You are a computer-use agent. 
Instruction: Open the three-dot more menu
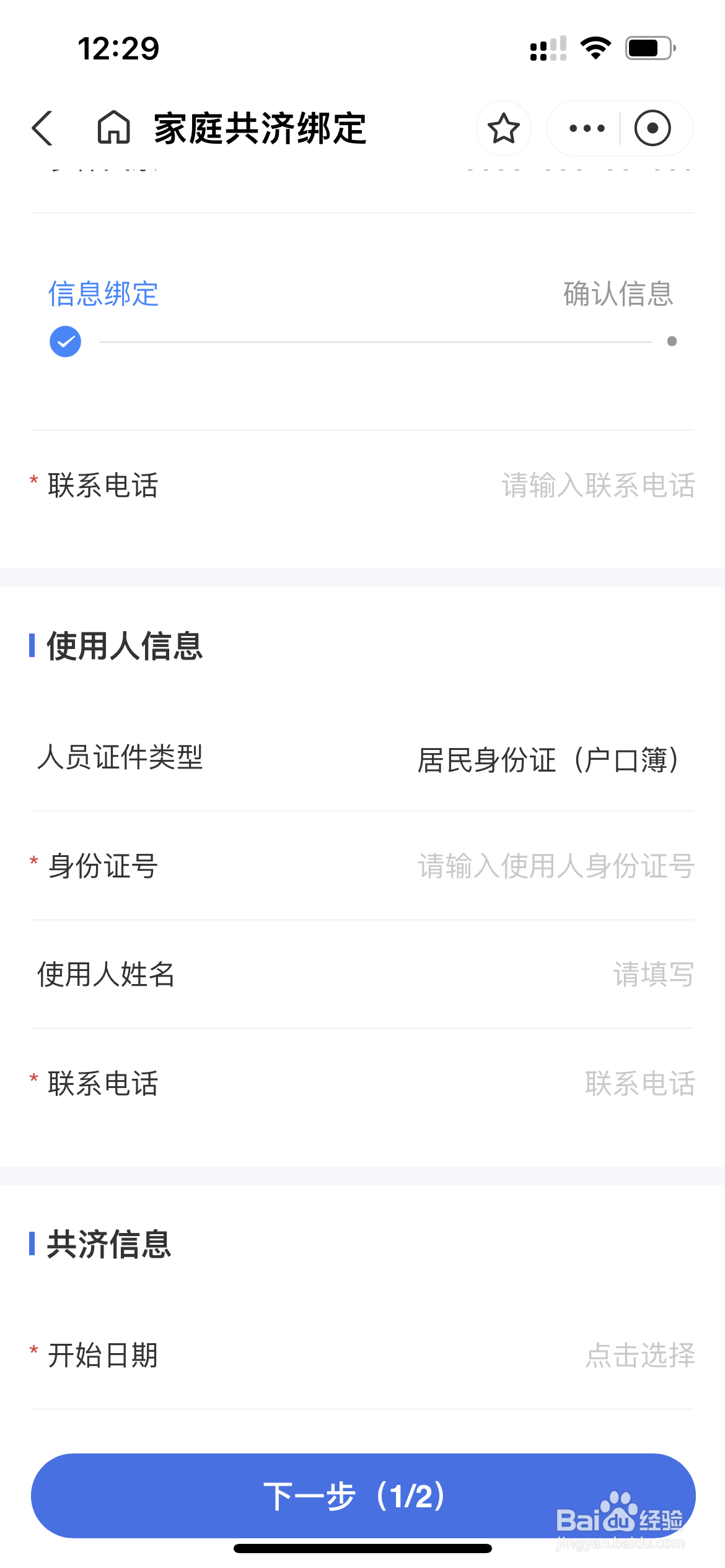pyautogui.click(x=586, y=128)
